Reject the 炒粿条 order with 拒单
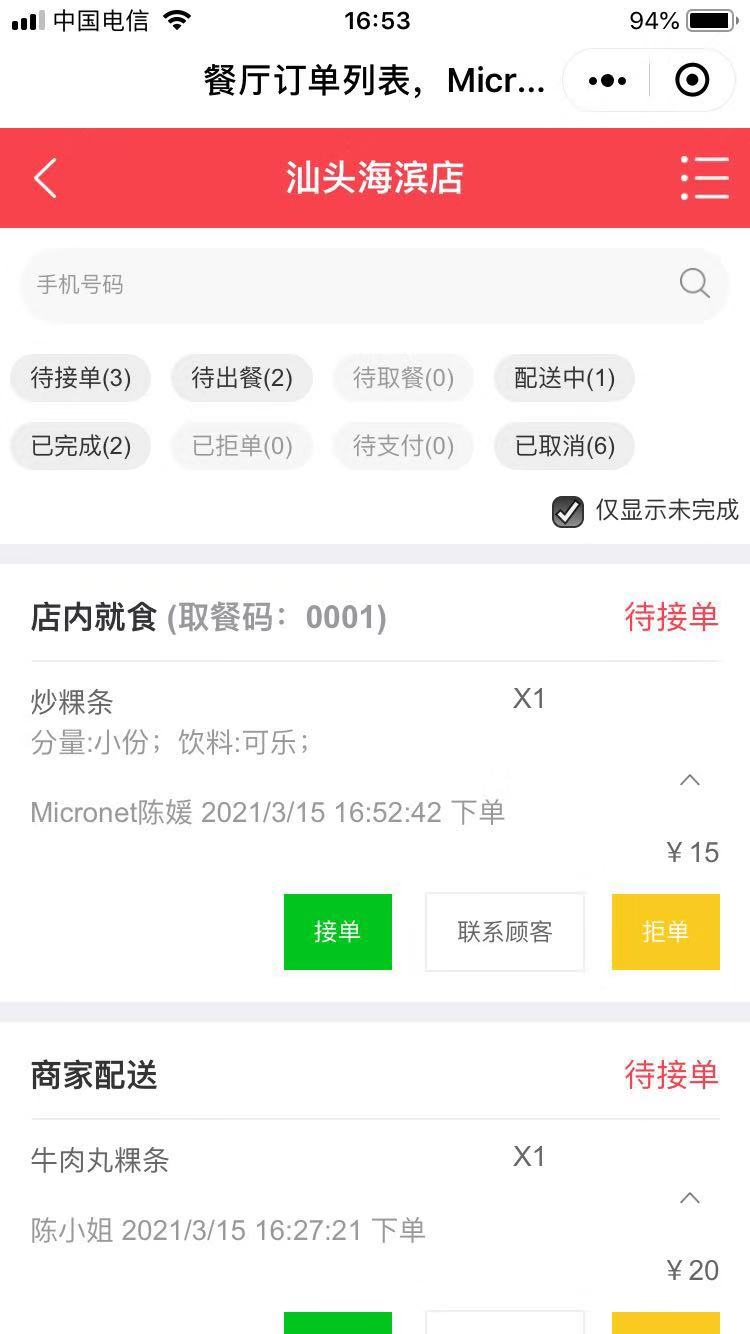 pos(666,932)
